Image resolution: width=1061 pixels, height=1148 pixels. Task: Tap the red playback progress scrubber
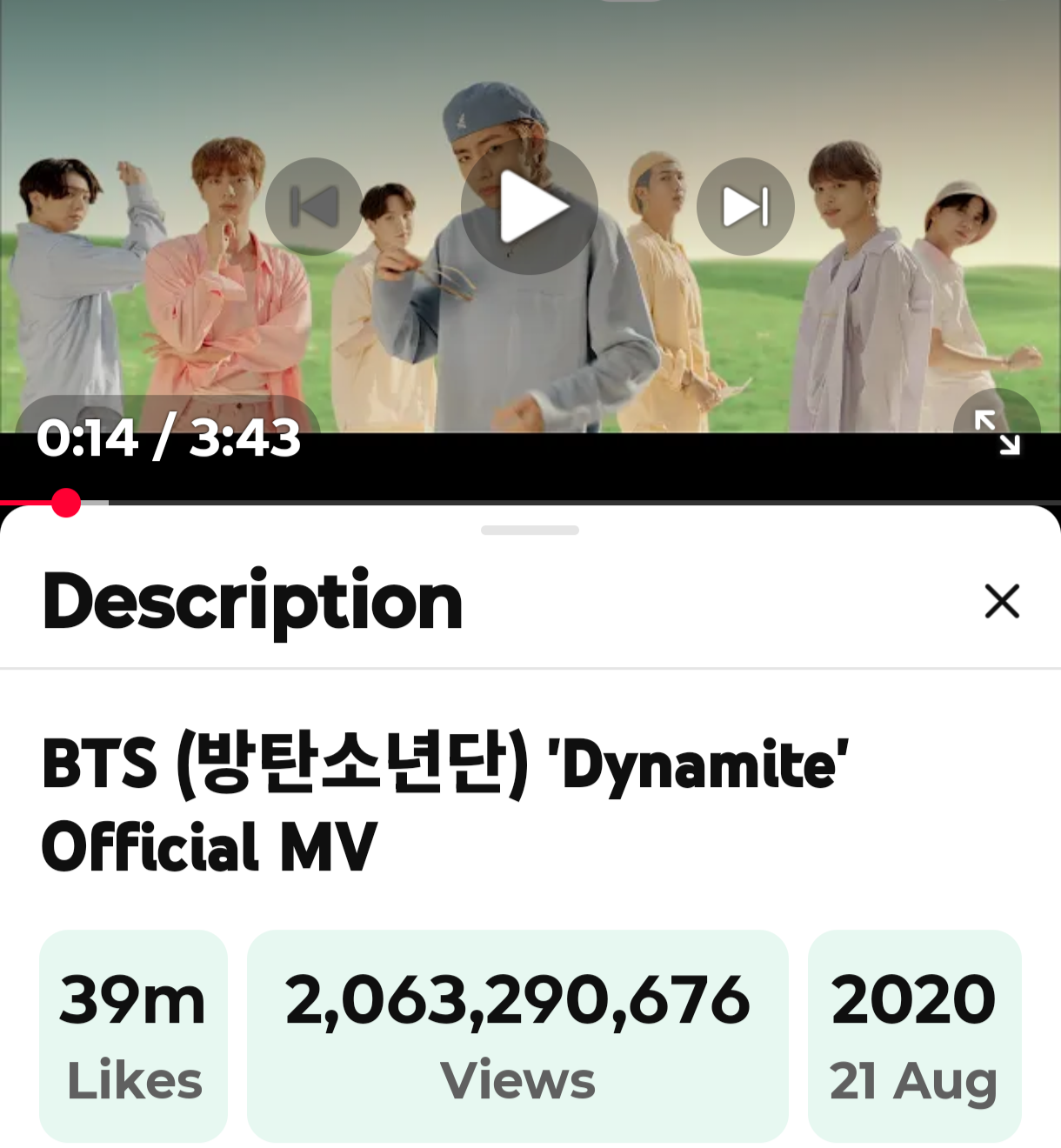[66, 503]
